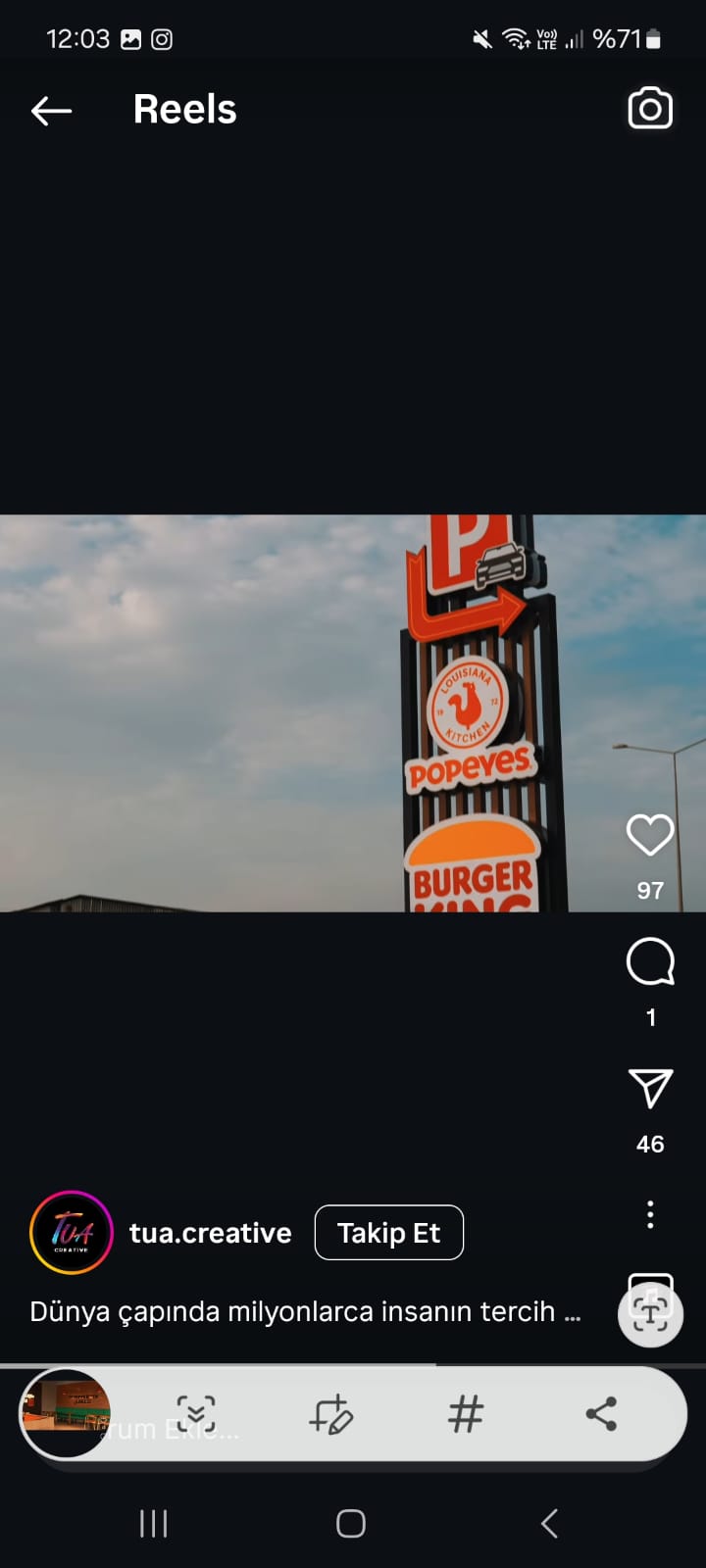The width and height of the screenshot is (706, 1568).
Task: Share the reel via the paper plane
Action: 650,1088
